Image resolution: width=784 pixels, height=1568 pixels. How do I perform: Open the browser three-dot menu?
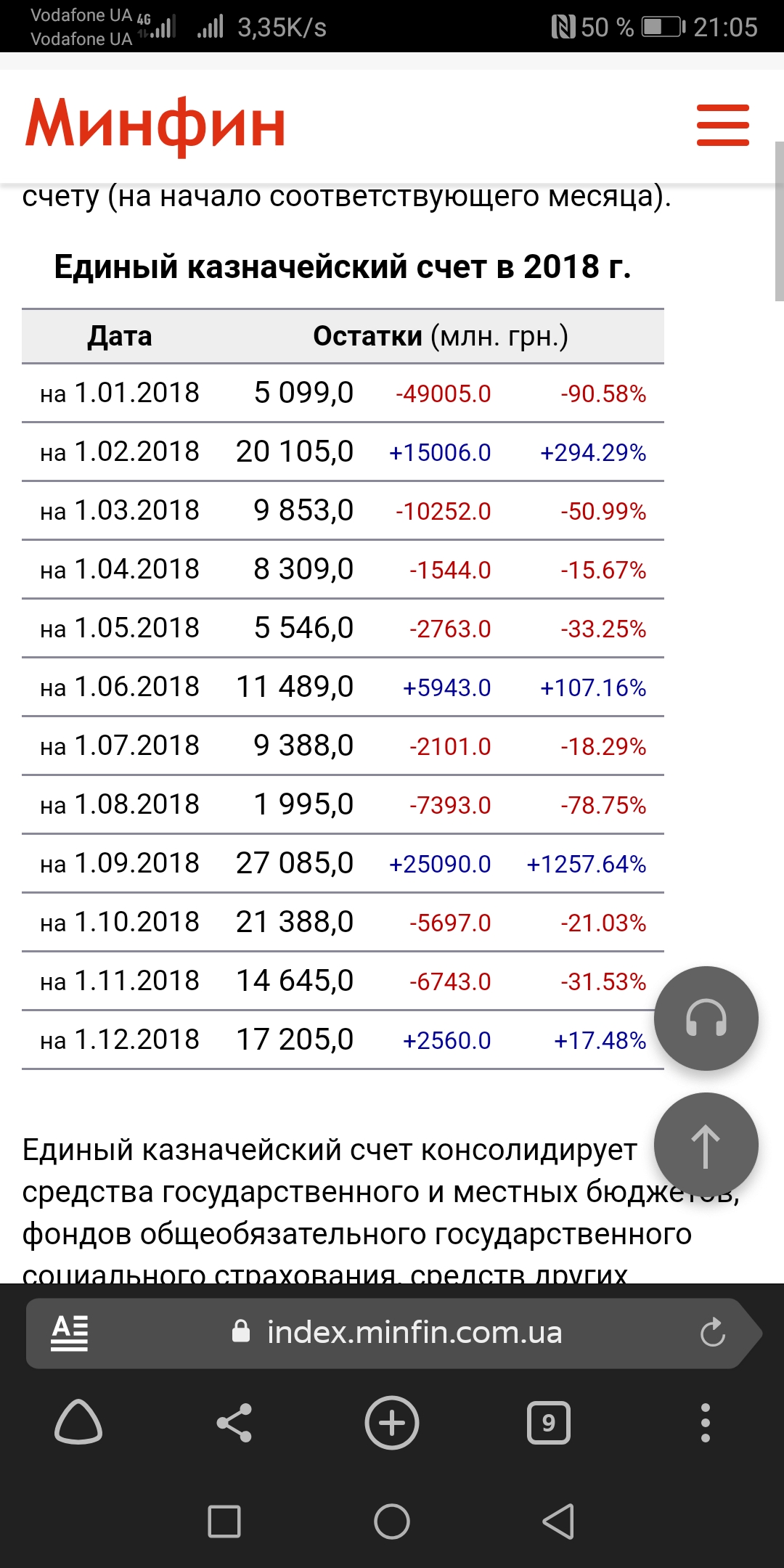(x=705, y=1422)
